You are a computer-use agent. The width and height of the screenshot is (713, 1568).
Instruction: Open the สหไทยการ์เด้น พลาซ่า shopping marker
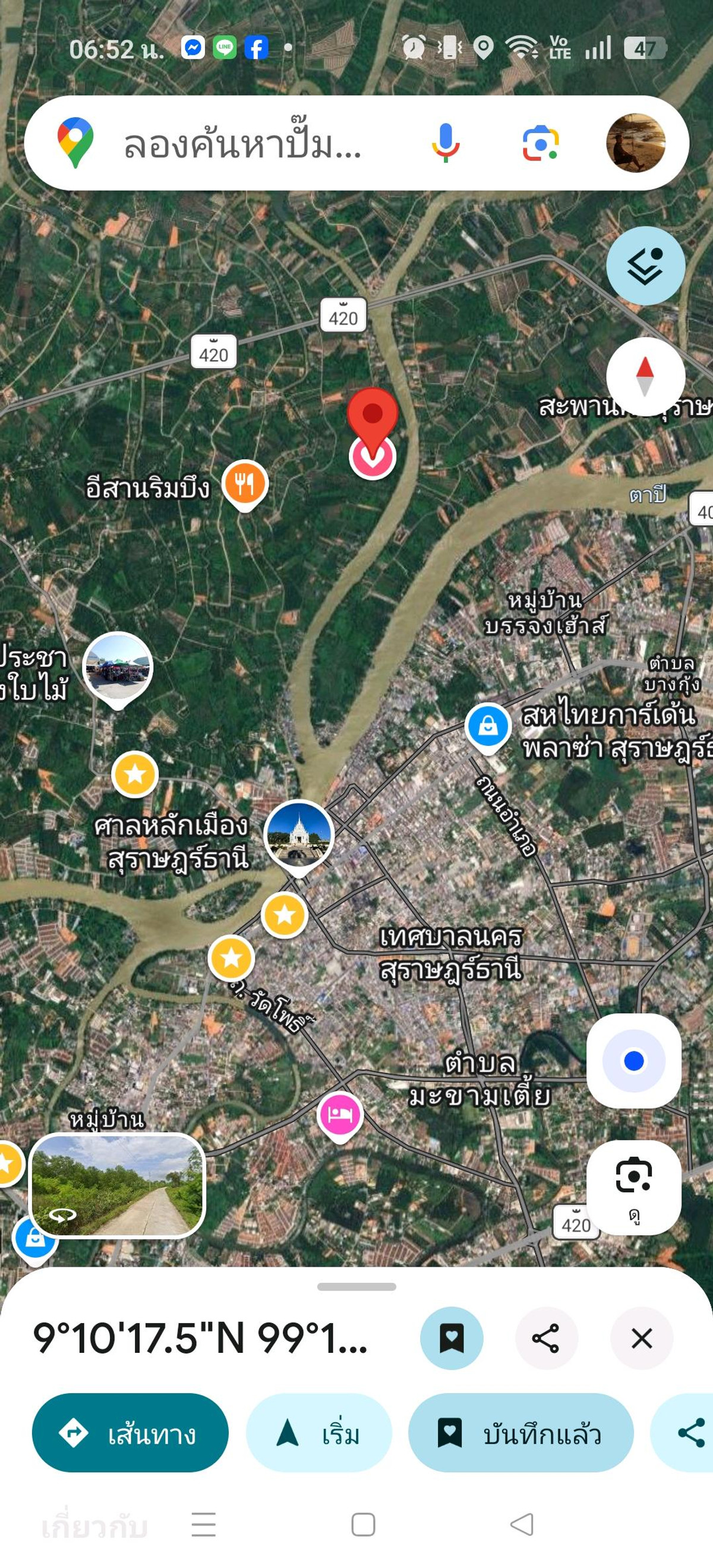pos(488,726)
